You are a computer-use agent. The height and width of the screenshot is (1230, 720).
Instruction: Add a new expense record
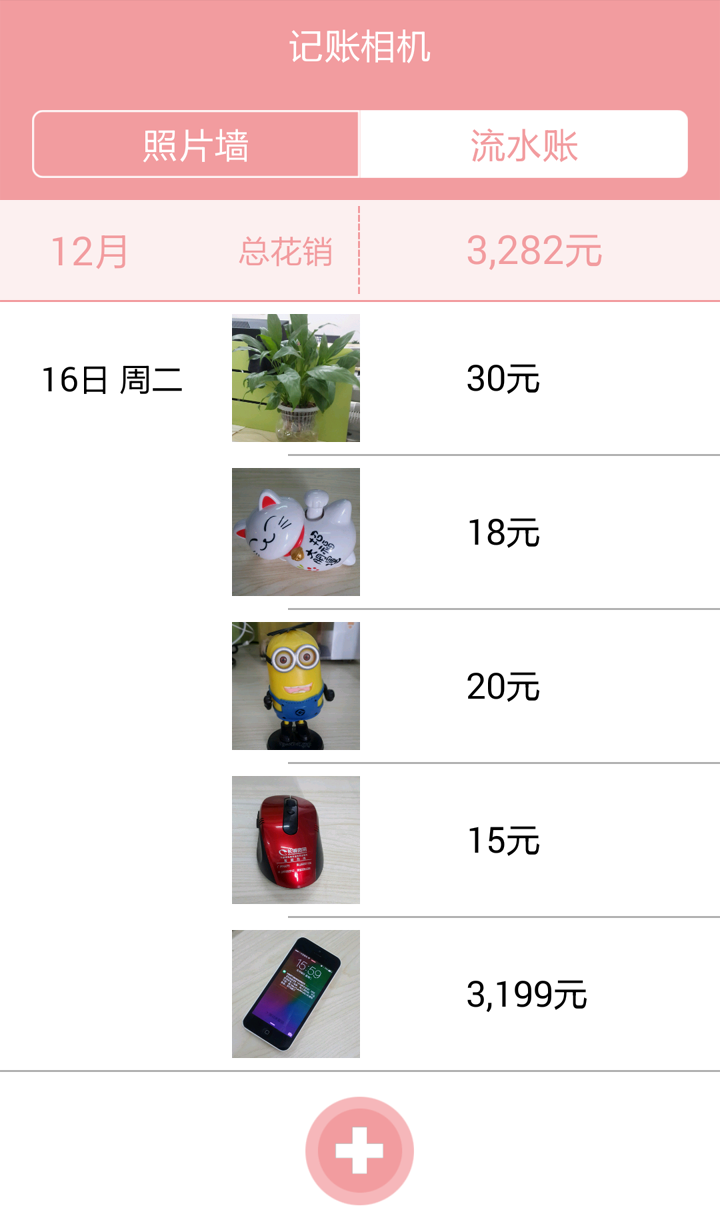coord(359,1151)
